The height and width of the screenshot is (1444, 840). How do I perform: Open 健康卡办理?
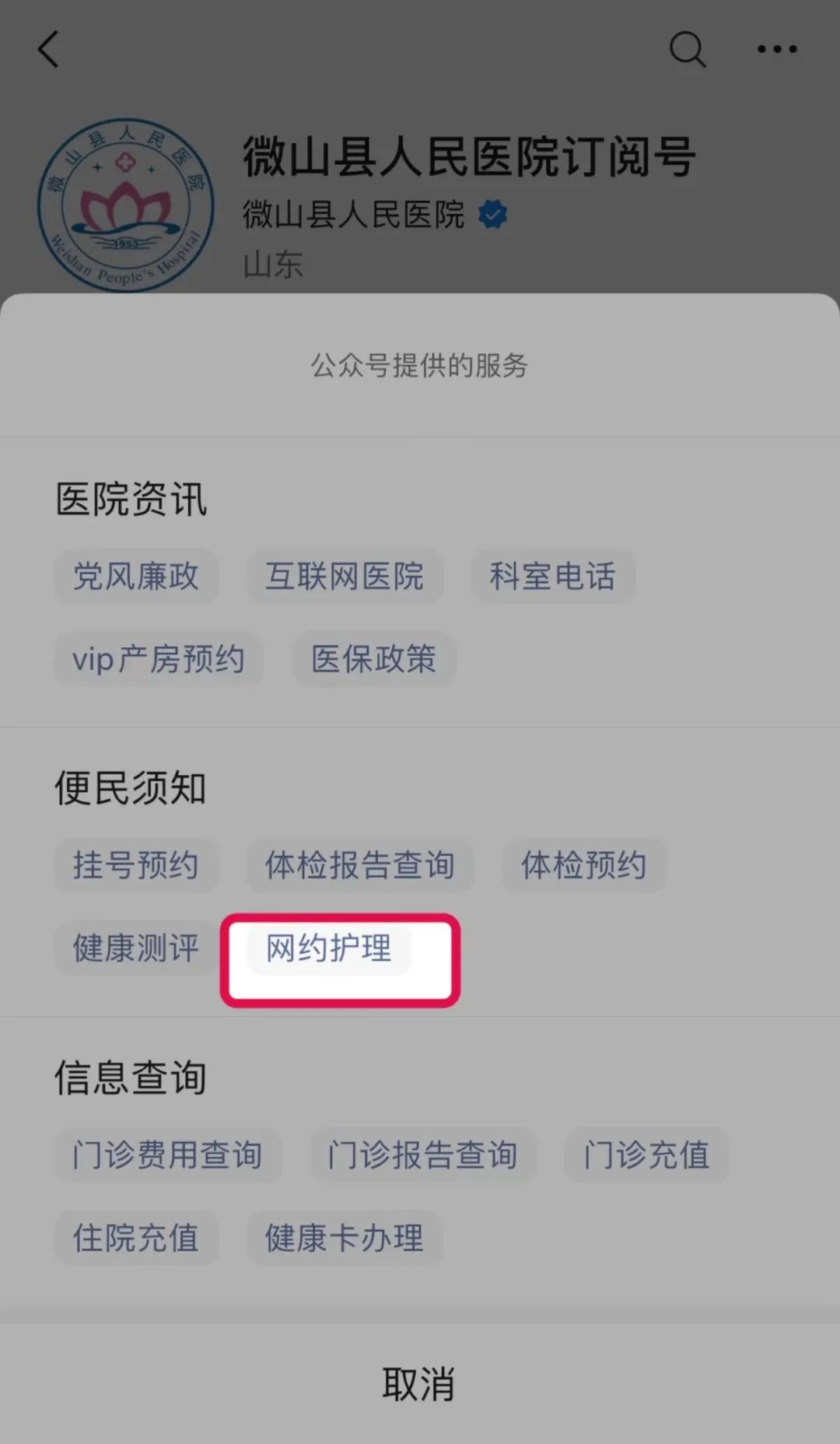coord(345,1237)
